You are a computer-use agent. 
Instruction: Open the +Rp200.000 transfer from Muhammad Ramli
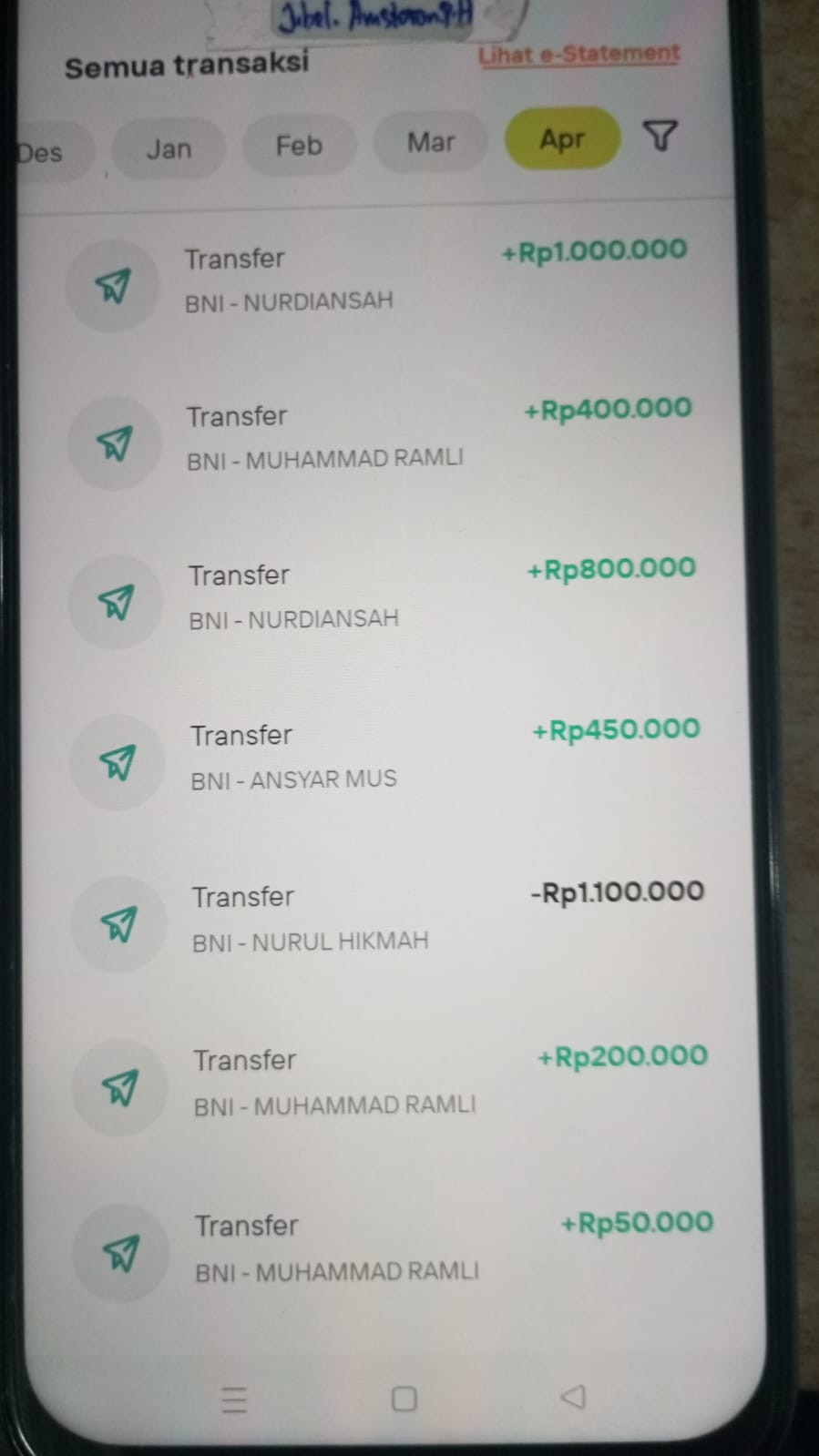click(x=390, y=1084)
